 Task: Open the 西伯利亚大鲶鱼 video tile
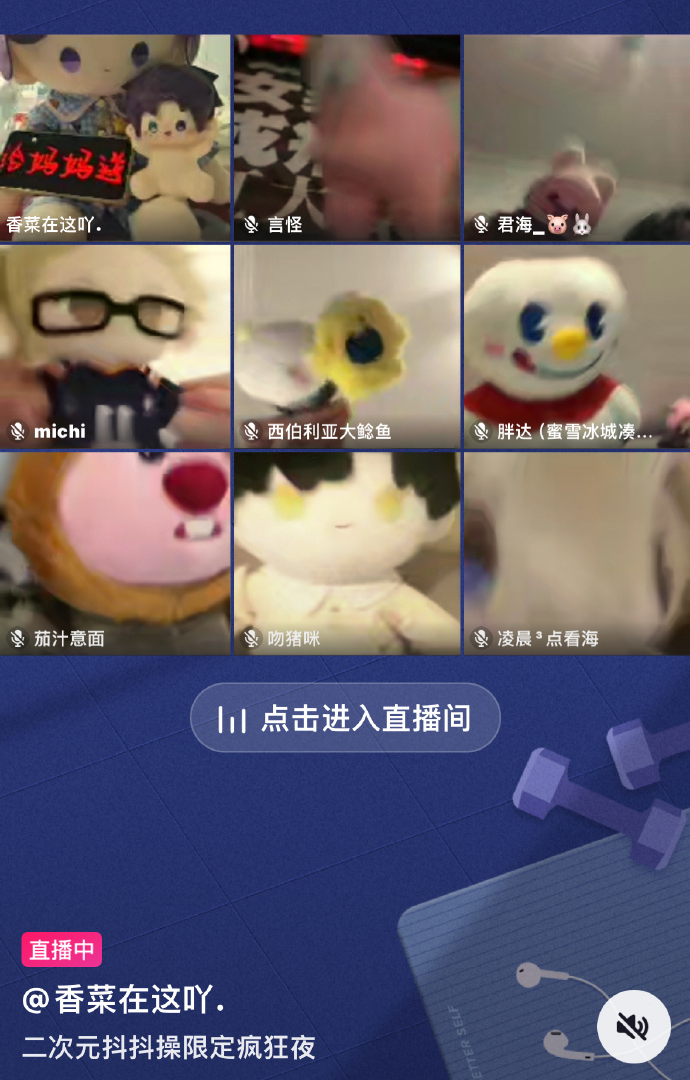click(x=347, y=346)
